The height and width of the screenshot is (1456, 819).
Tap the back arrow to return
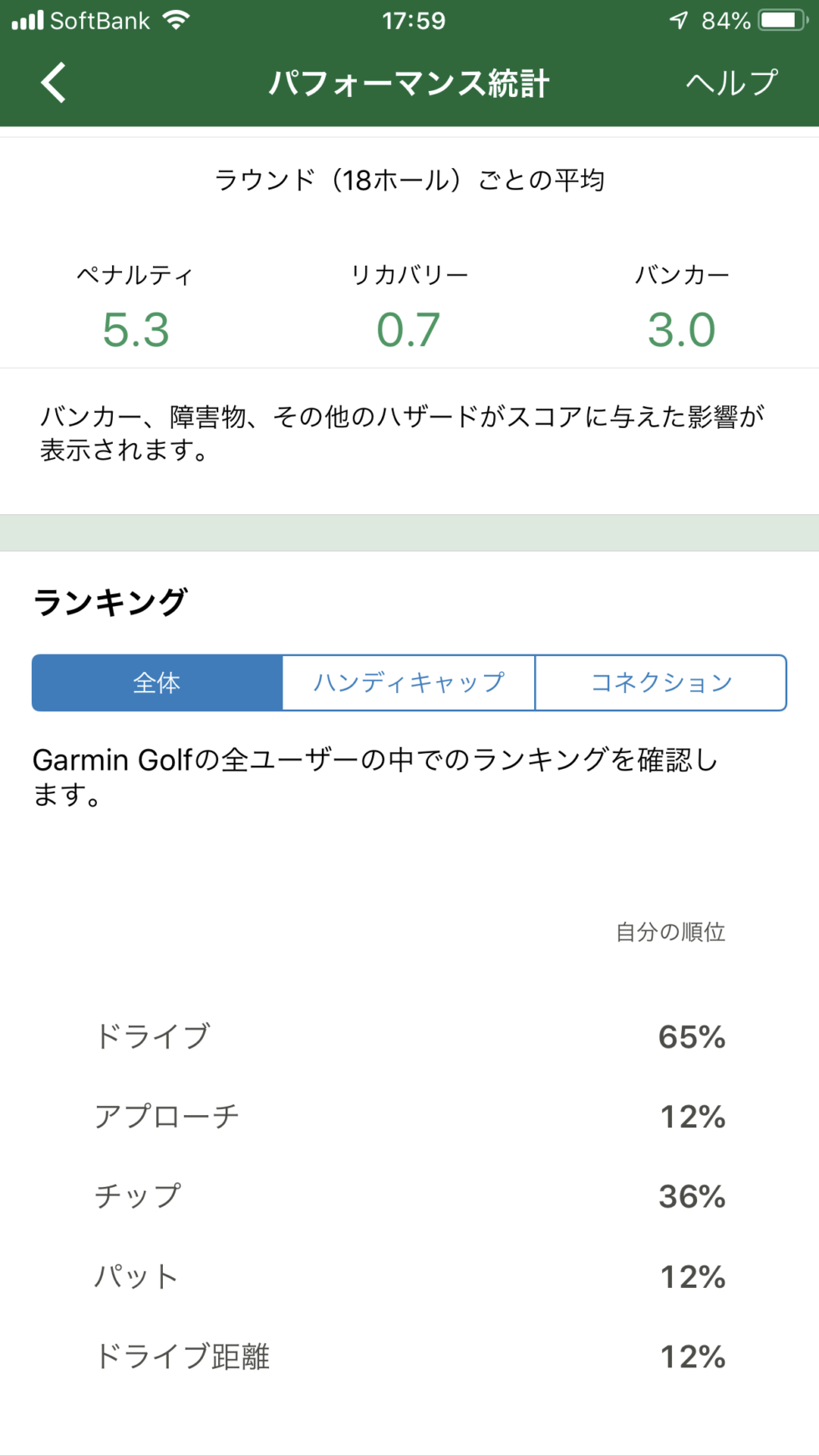(53, 82)
